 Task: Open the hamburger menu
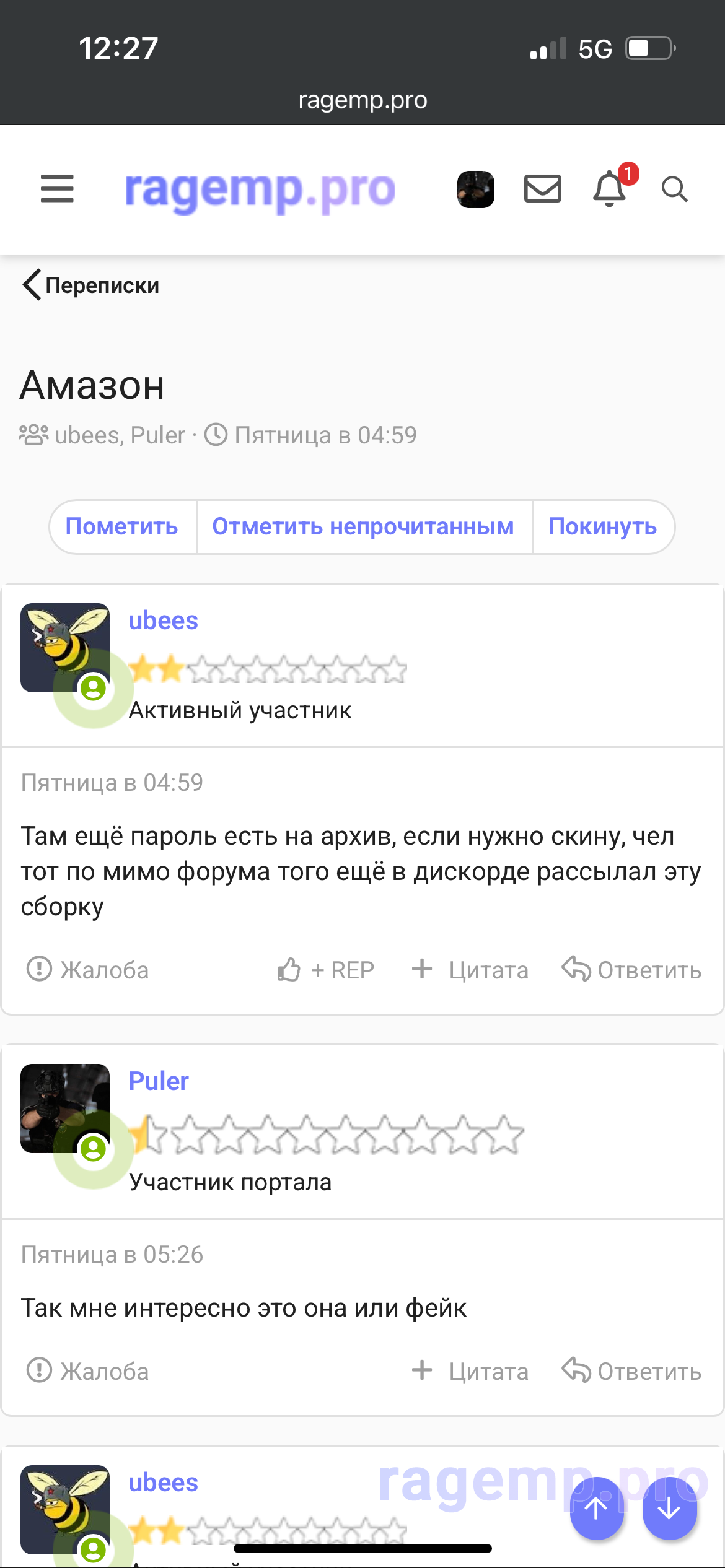tap(57, 189)
